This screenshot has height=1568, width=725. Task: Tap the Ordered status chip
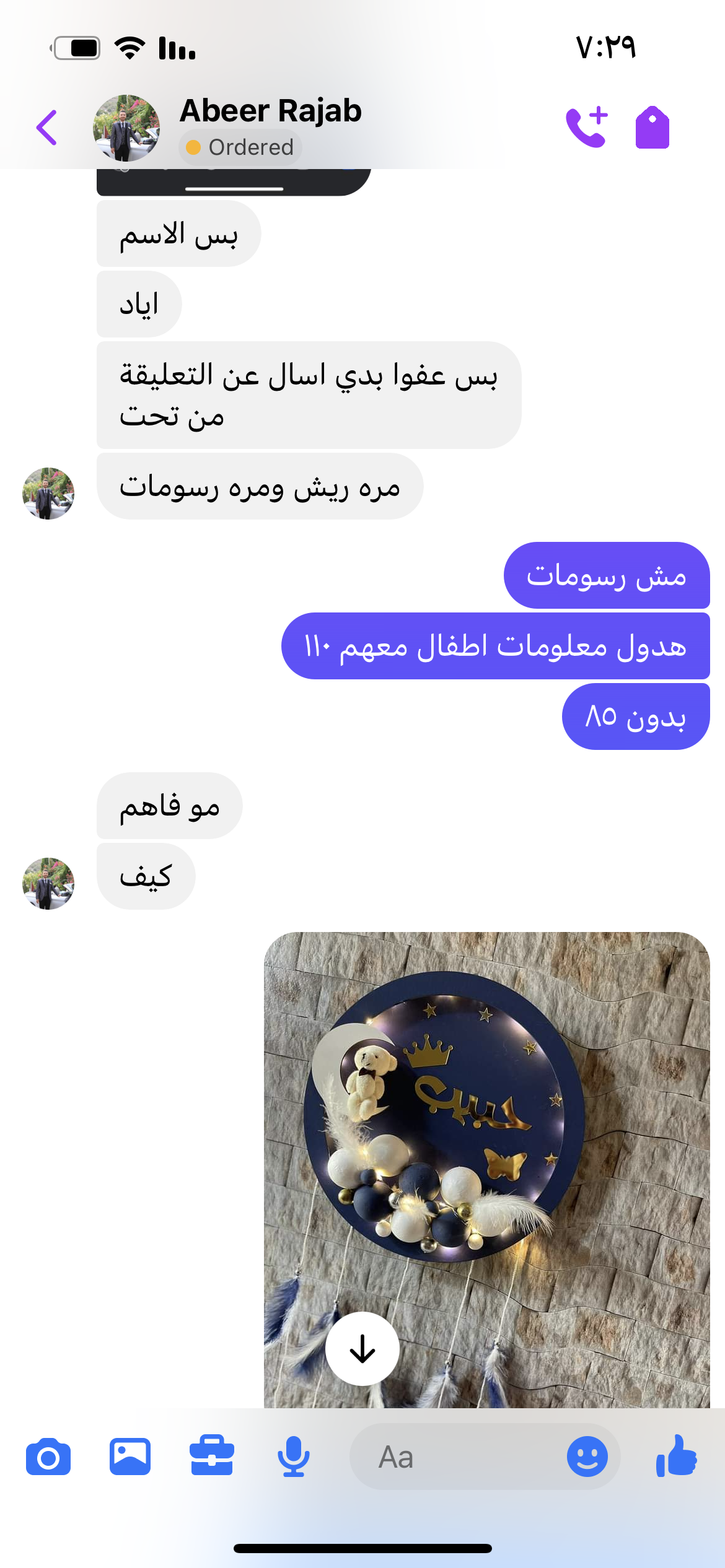point(240,147)
